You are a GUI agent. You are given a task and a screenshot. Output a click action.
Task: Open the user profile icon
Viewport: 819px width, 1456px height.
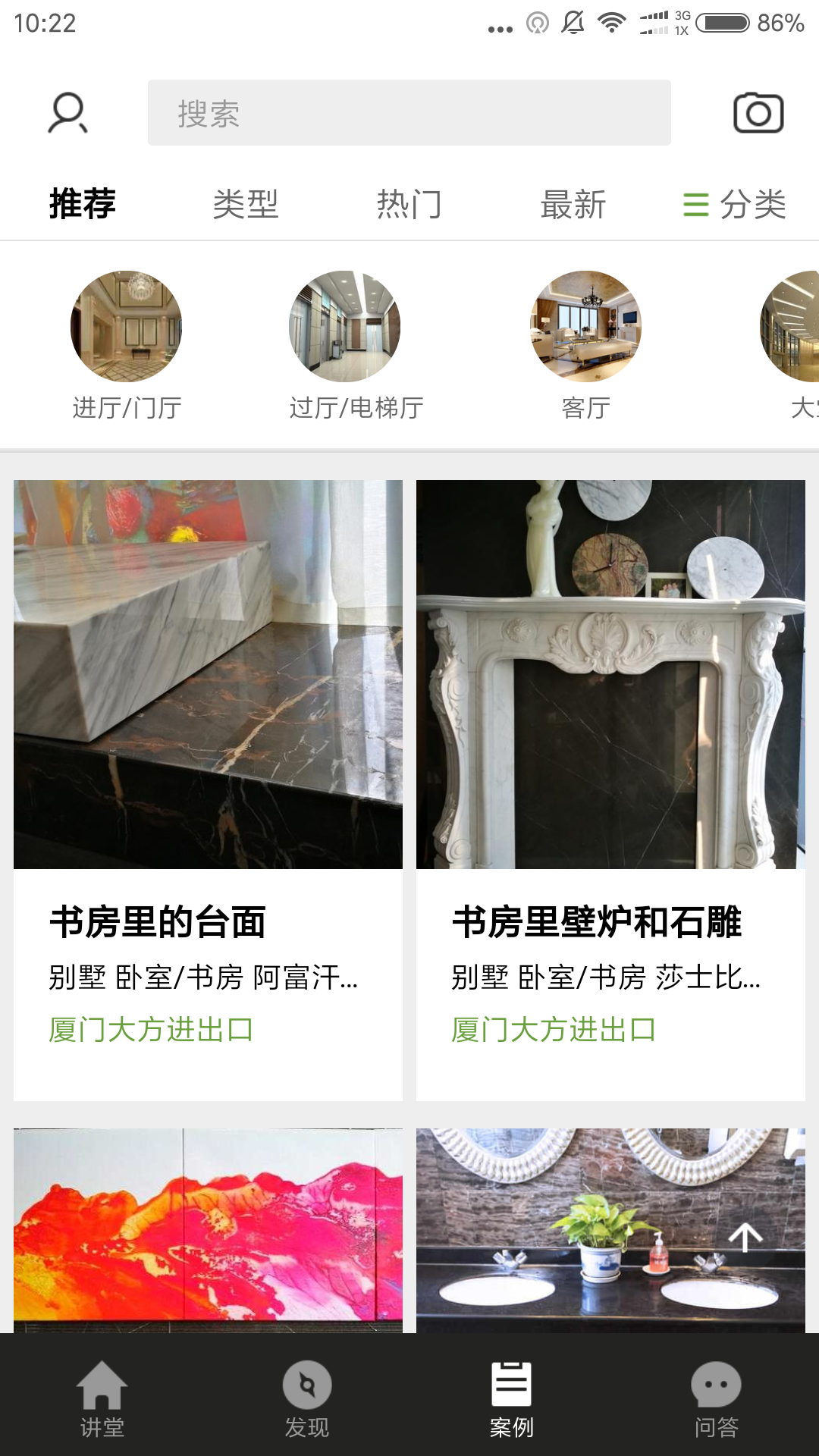[x=67, y=113]
